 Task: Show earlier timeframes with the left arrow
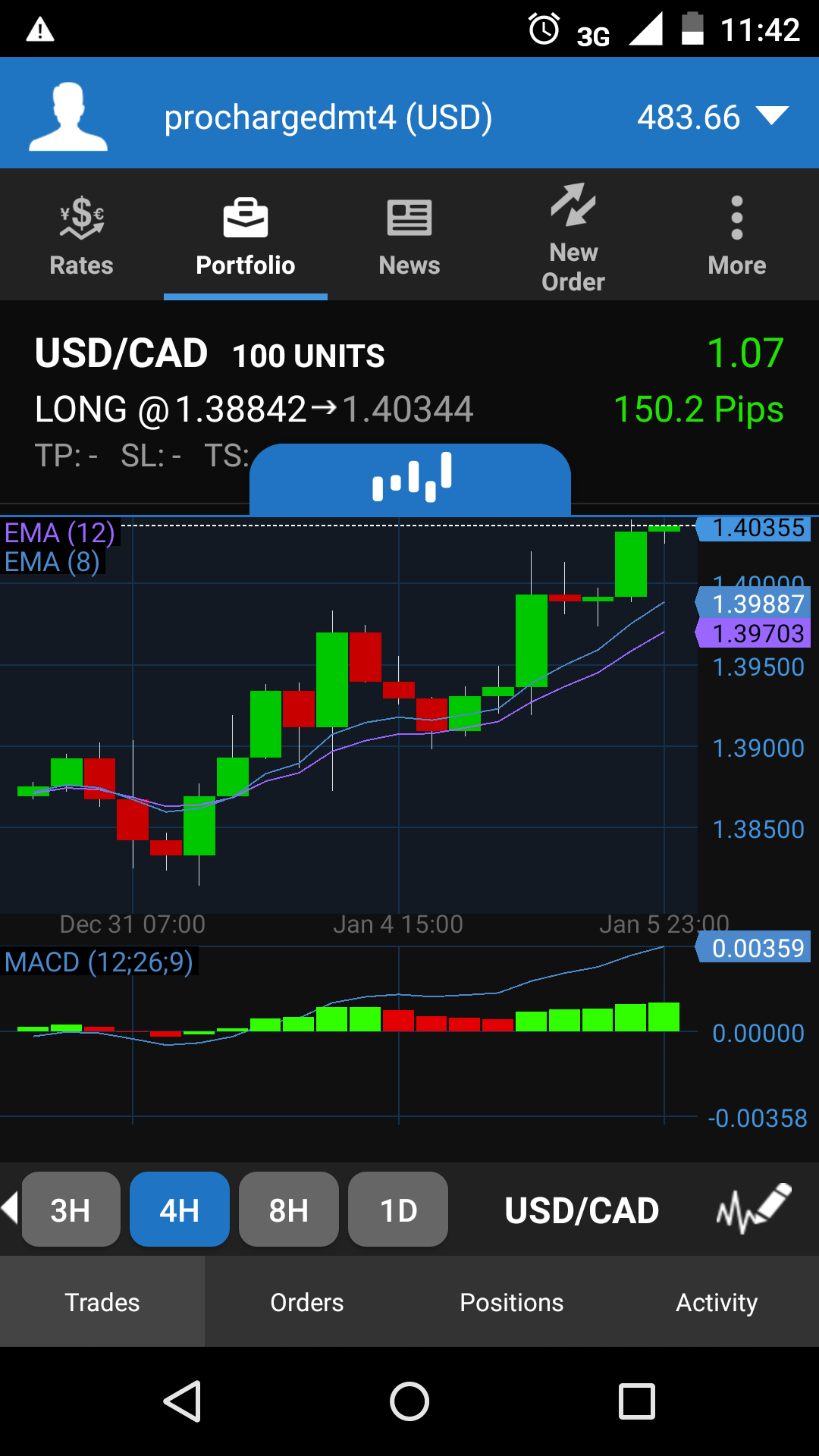click(10, 1207)
